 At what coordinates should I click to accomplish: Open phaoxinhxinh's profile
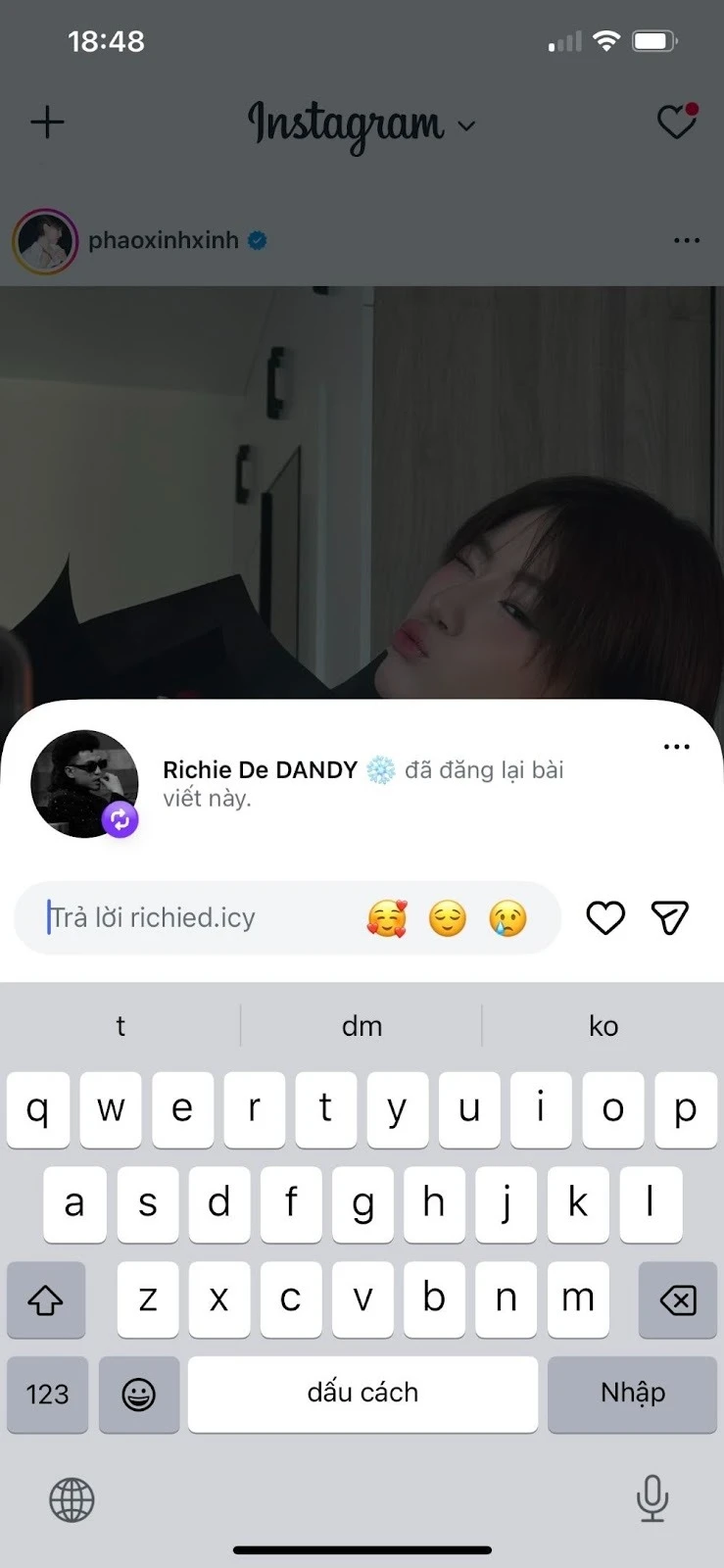tap(163, 240)
